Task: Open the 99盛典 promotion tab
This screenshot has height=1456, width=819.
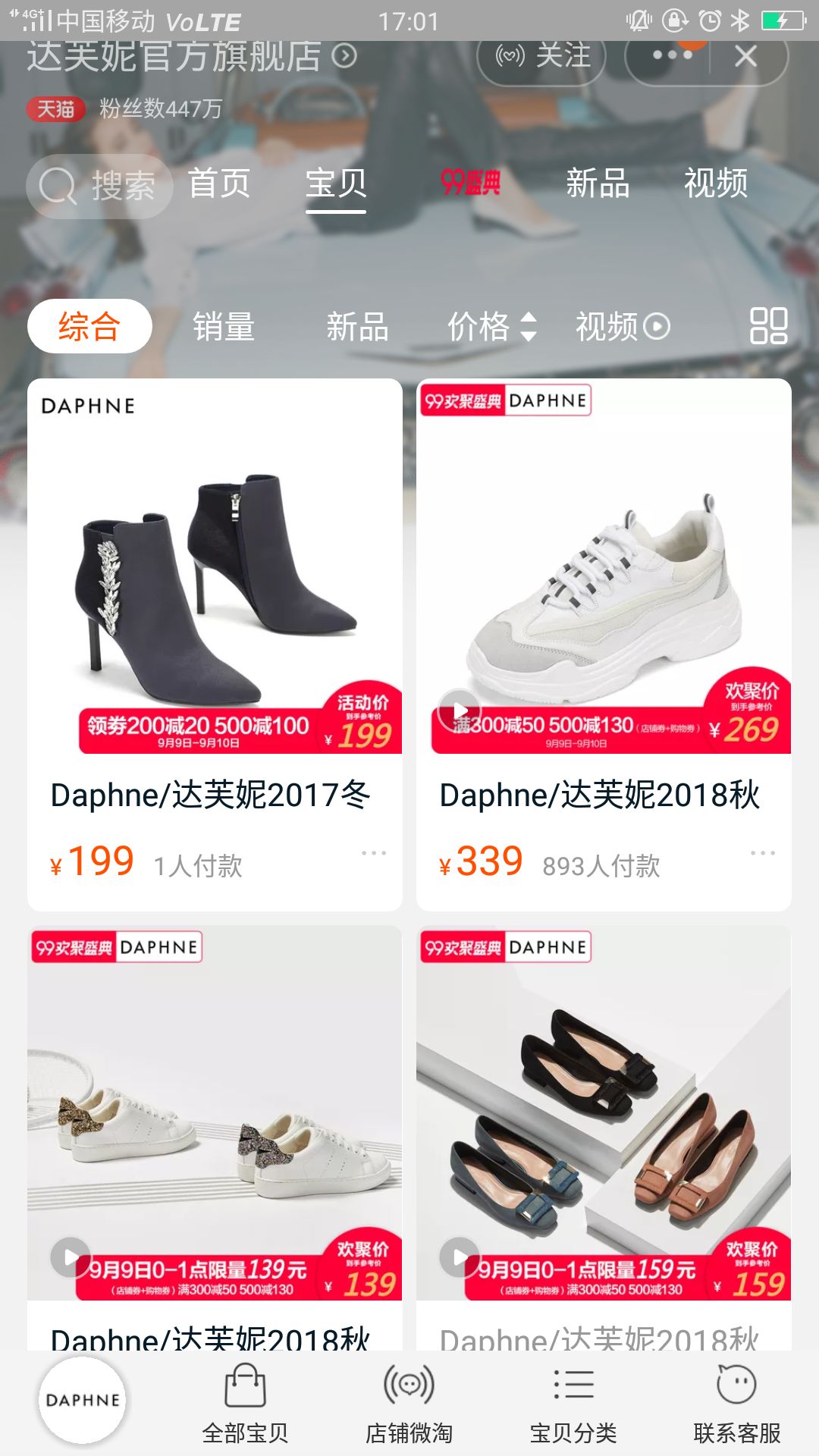Action: tap(470, 184)
